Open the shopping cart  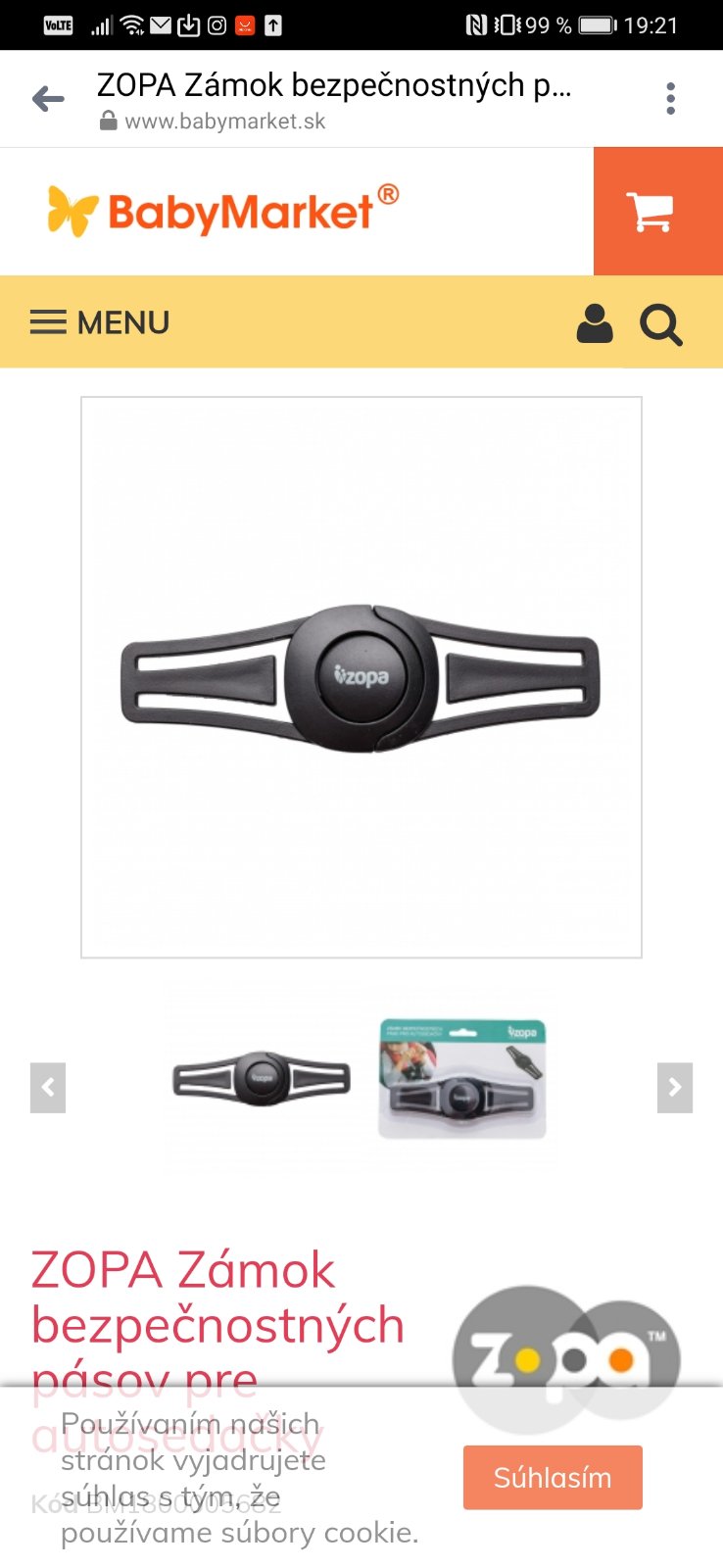point(651,211)
